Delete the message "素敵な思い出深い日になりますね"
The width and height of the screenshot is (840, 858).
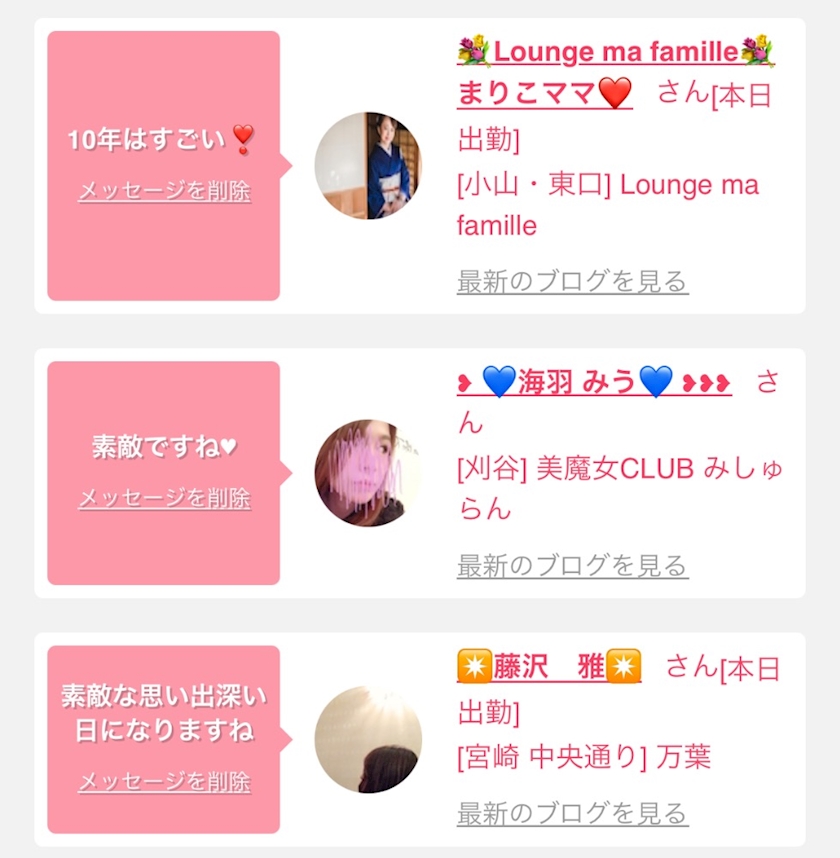pyautogui.click(x=164, y=782)
